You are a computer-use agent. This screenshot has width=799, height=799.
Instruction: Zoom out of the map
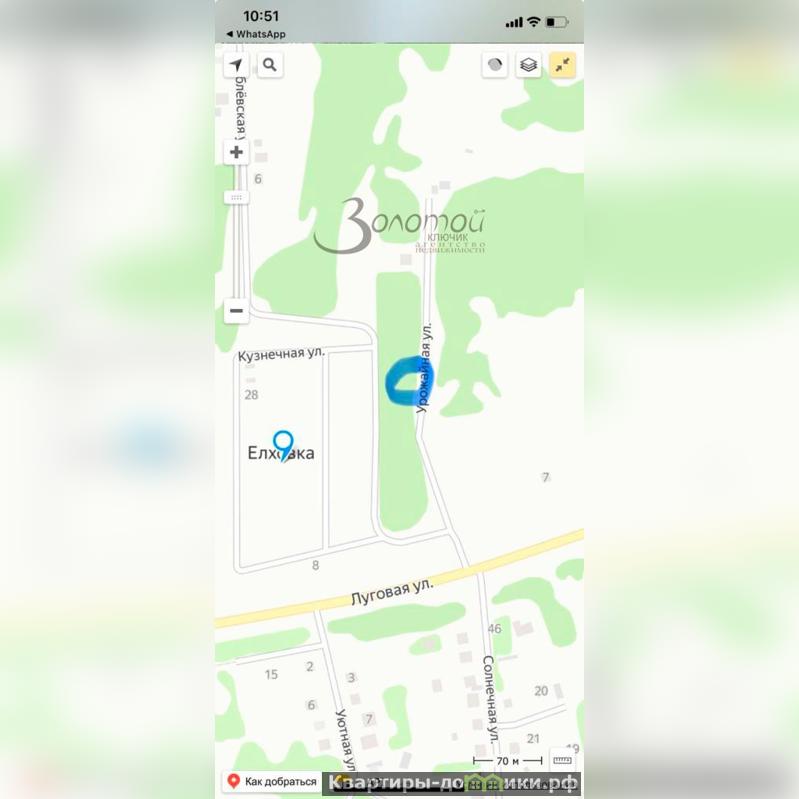tap(236, 311)
